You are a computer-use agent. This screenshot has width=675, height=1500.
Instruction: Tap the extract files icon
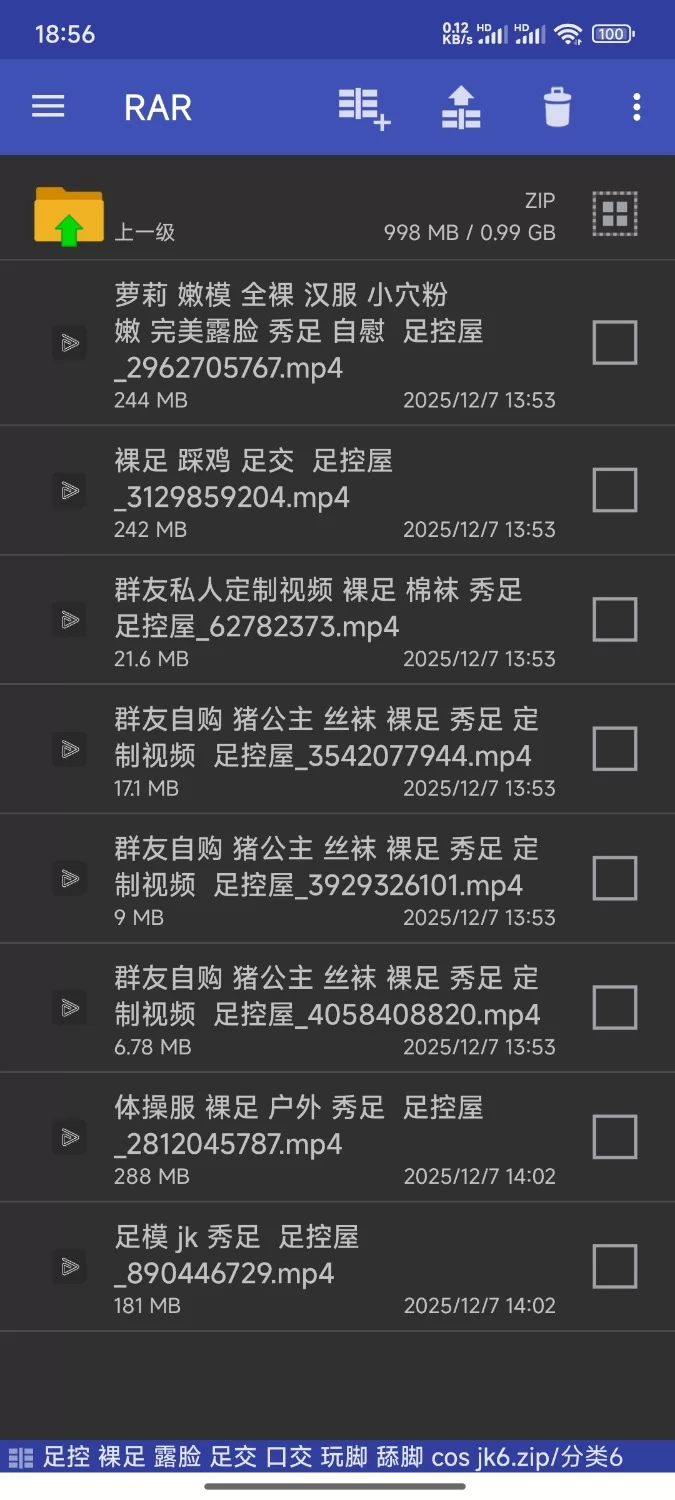[x=461, y=107]
